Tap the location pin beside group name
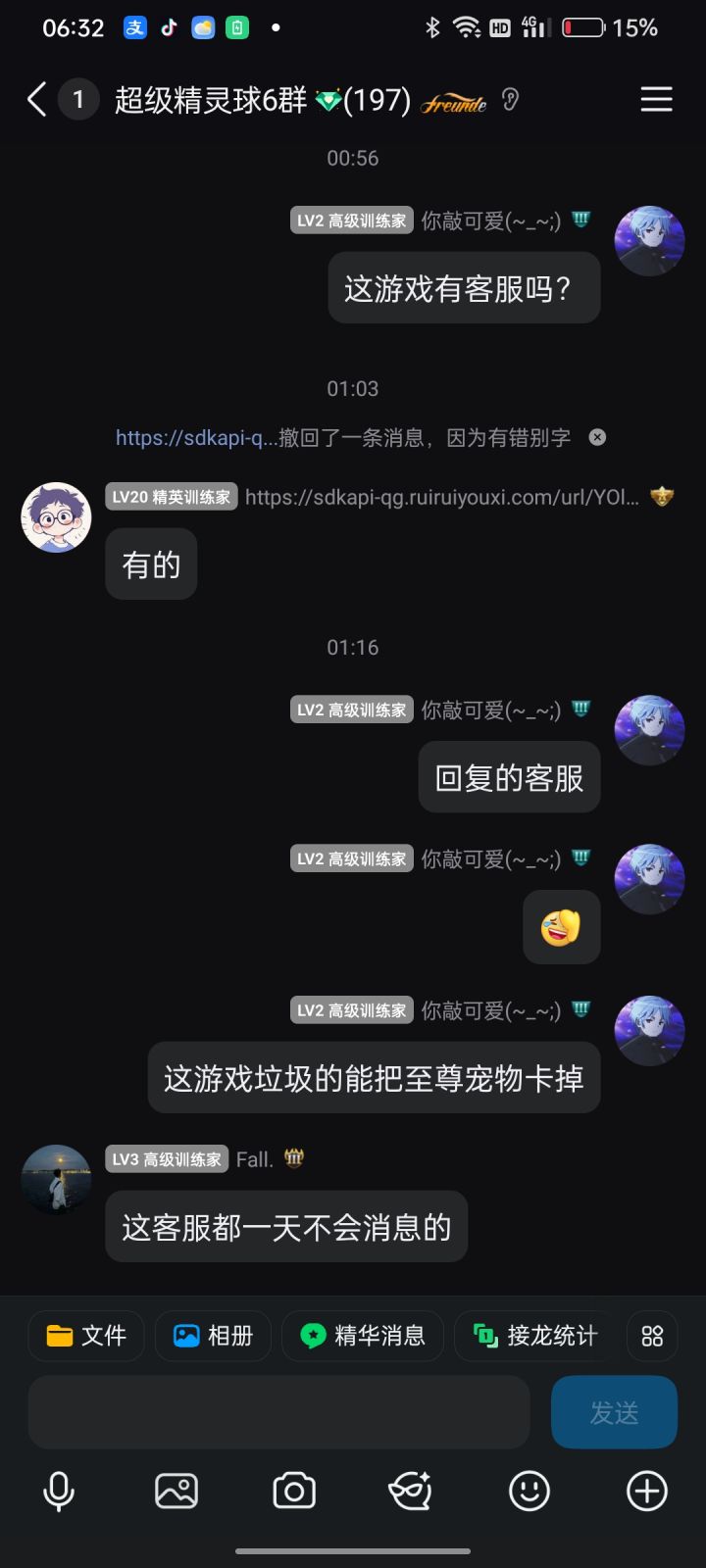The height and width of the screenshot is (1568, 706). coord(509,99)
